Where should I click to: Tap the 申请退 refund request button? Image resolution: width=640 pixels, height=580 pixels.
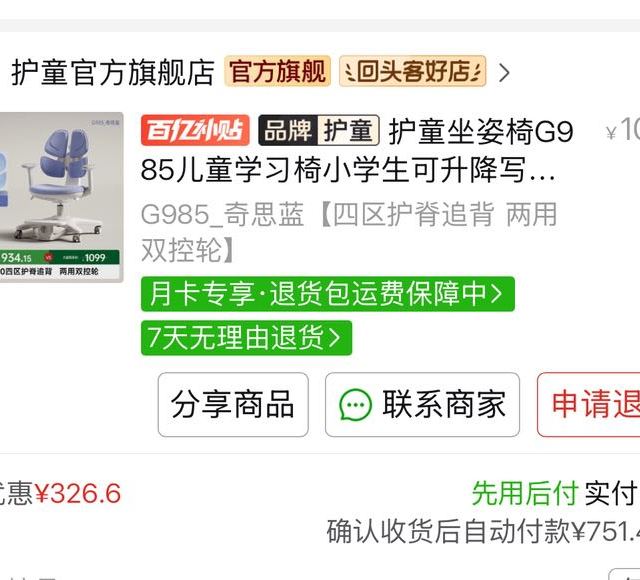pos(592,405)
